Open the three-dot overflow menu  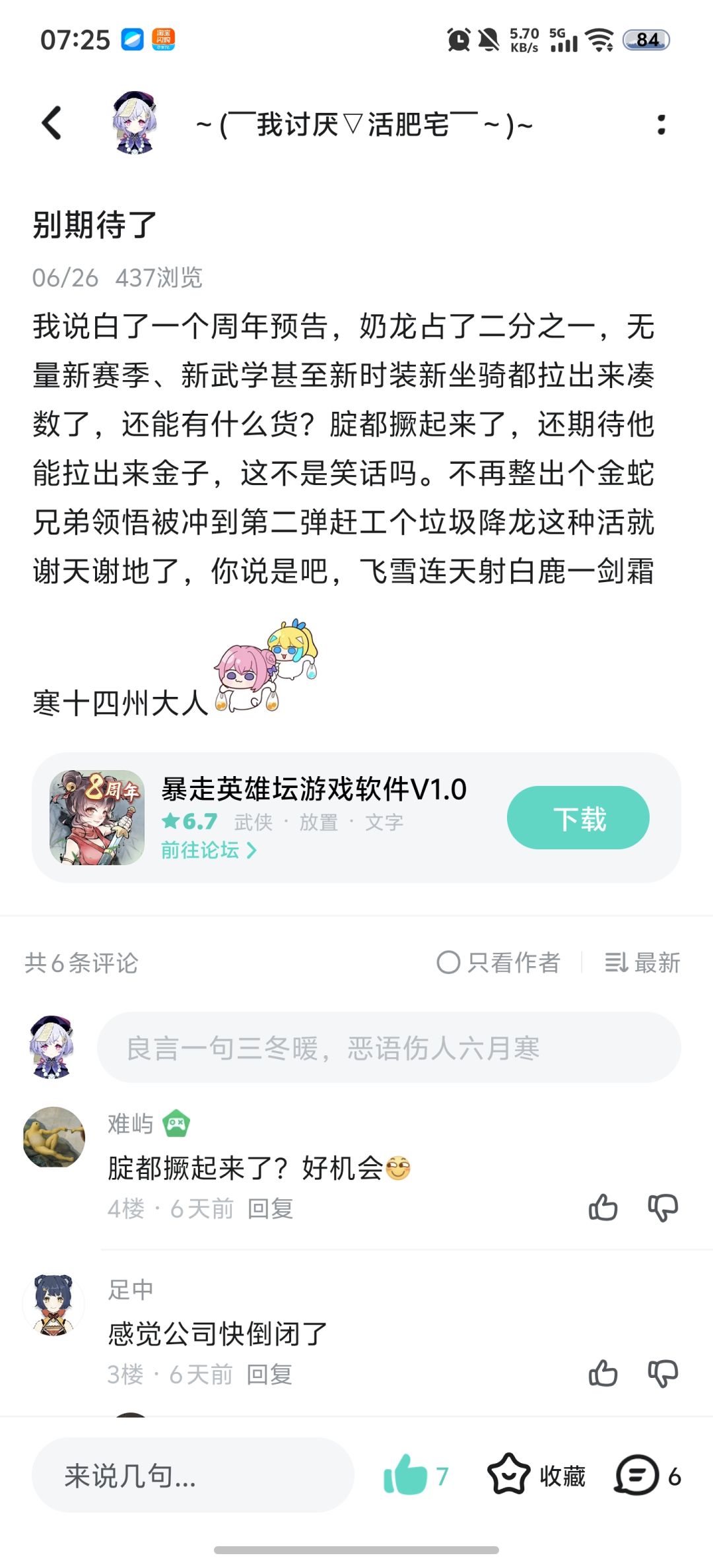[x=661, y=125]
